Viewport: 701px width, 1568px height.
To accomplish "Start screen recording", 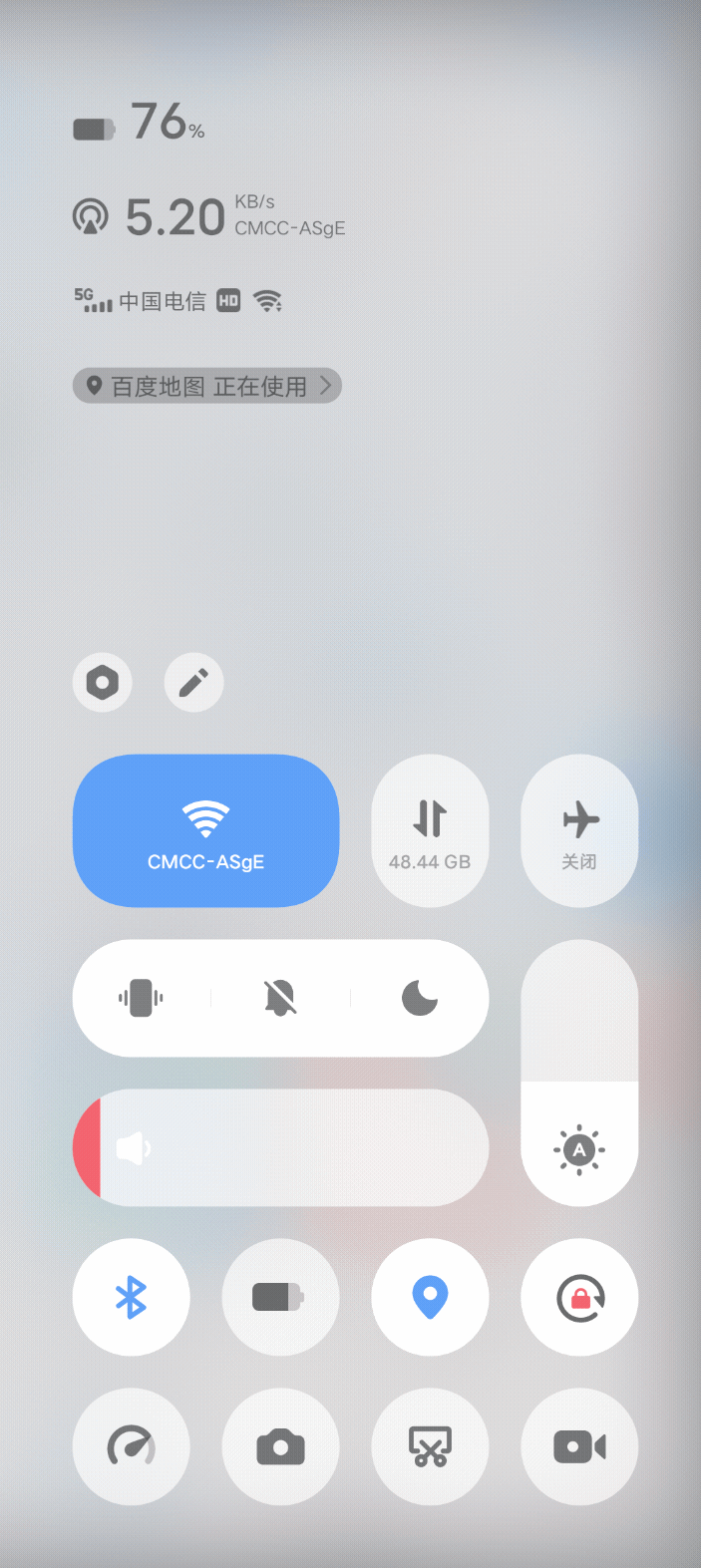I will [x=579, y=1446].
